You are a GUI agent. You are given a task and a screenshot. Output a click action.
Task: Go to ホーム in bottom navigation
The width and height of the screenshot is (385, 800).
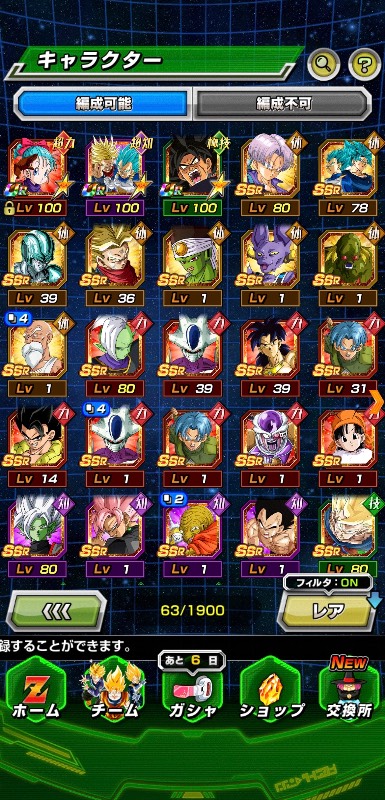[x=36, y=692]
